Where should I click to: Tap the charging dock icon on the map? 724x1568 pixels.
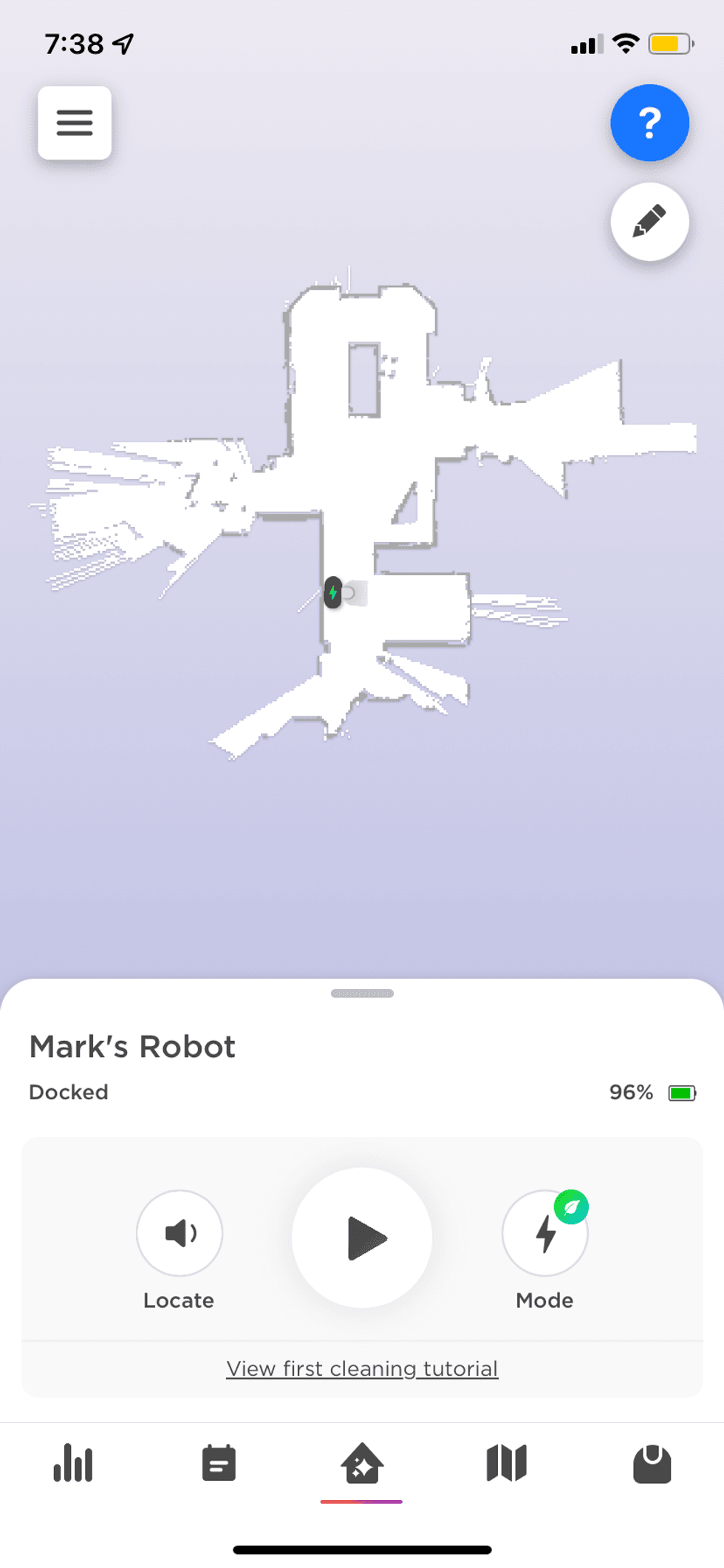pyautogui.click(x=334, y=593)
